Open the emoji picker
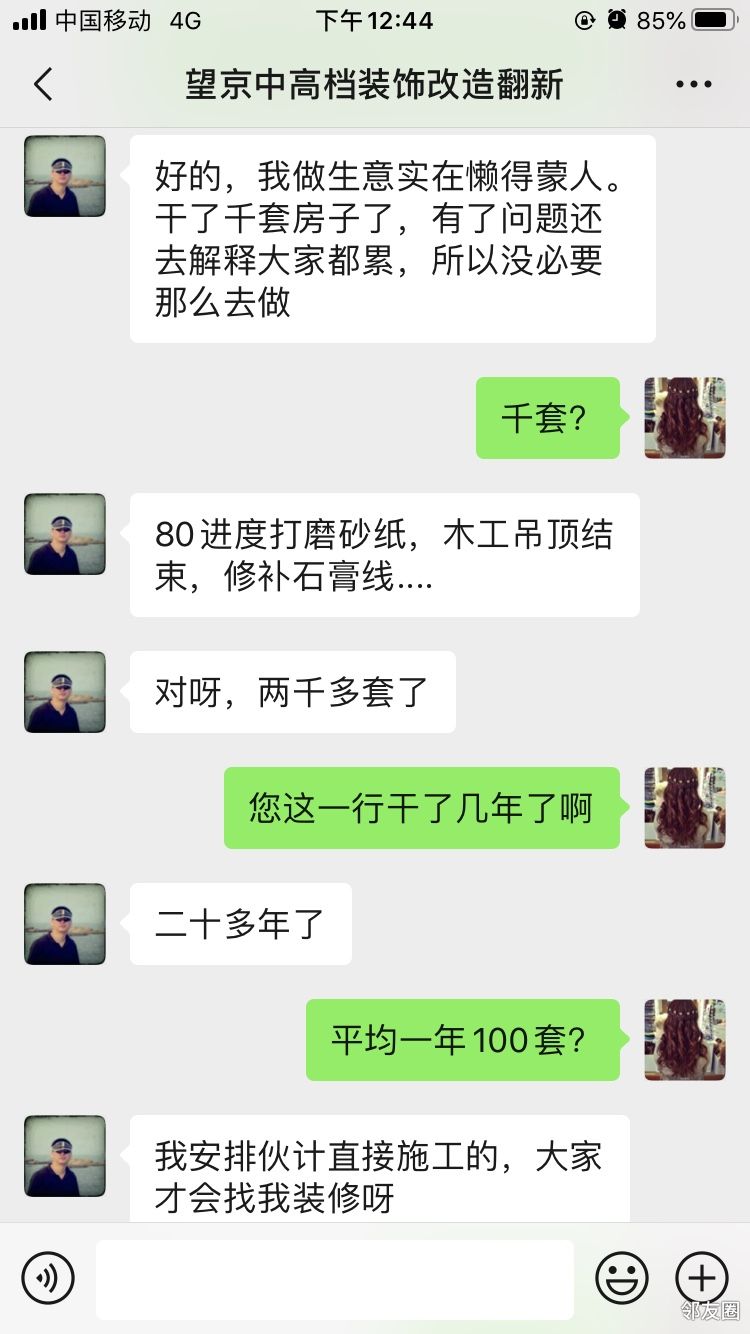750x1334 pixels. pyautogui.click(x=622, y=1278)
